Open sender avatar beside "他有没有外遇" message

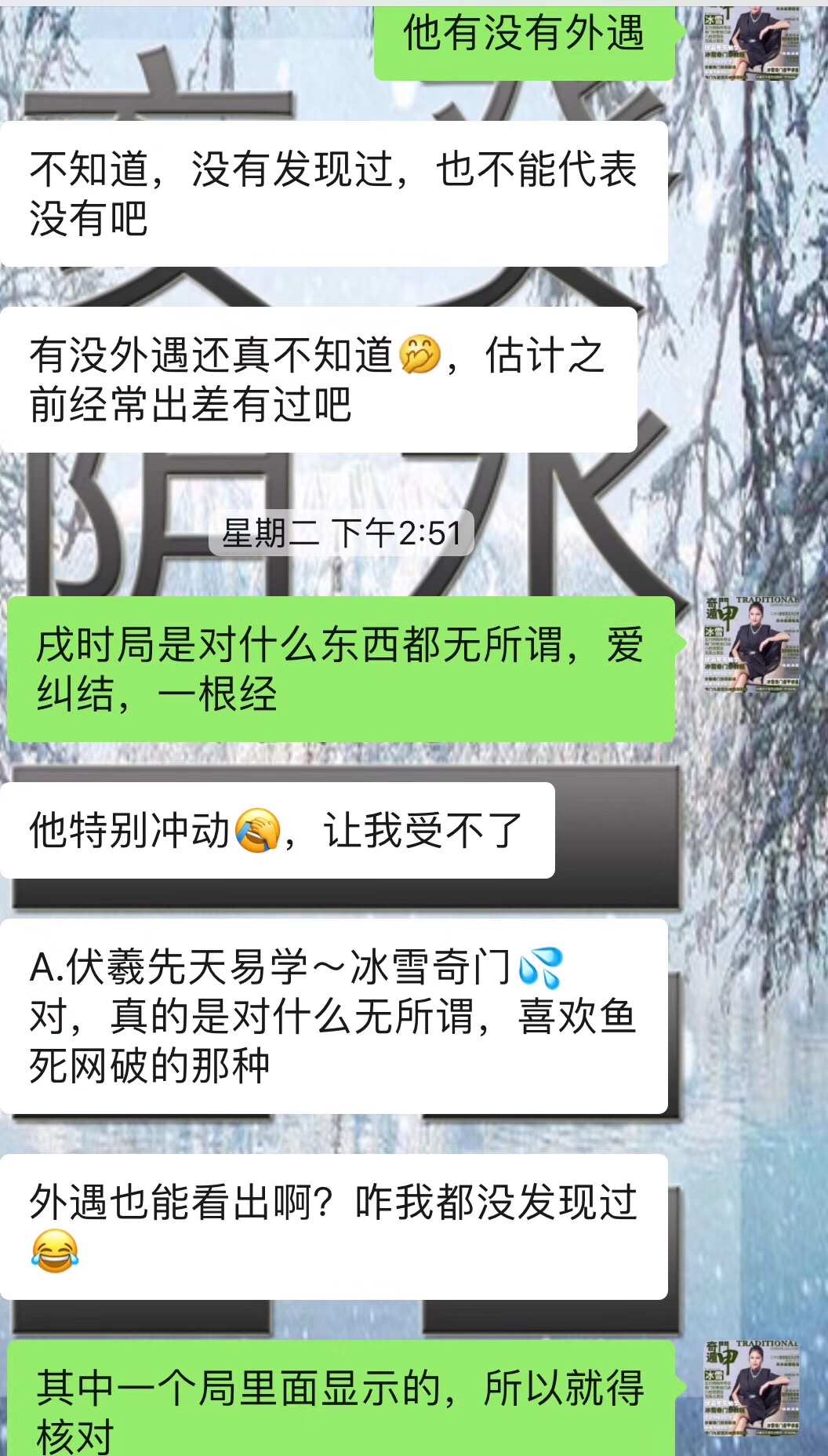click(x=751, y=43)
